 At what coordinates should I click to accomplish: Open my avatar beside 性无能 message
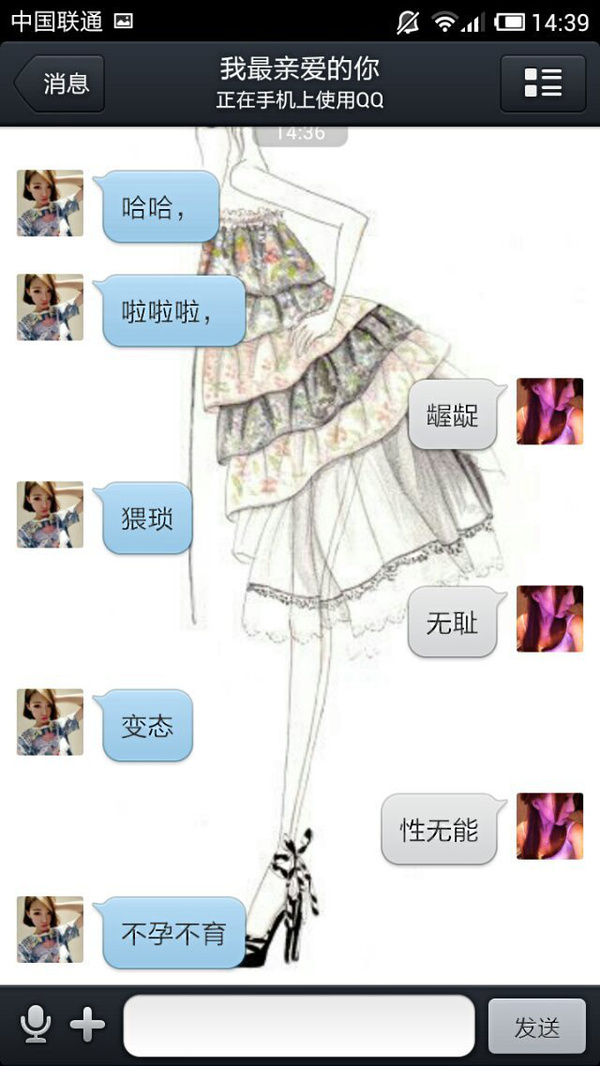550,826
